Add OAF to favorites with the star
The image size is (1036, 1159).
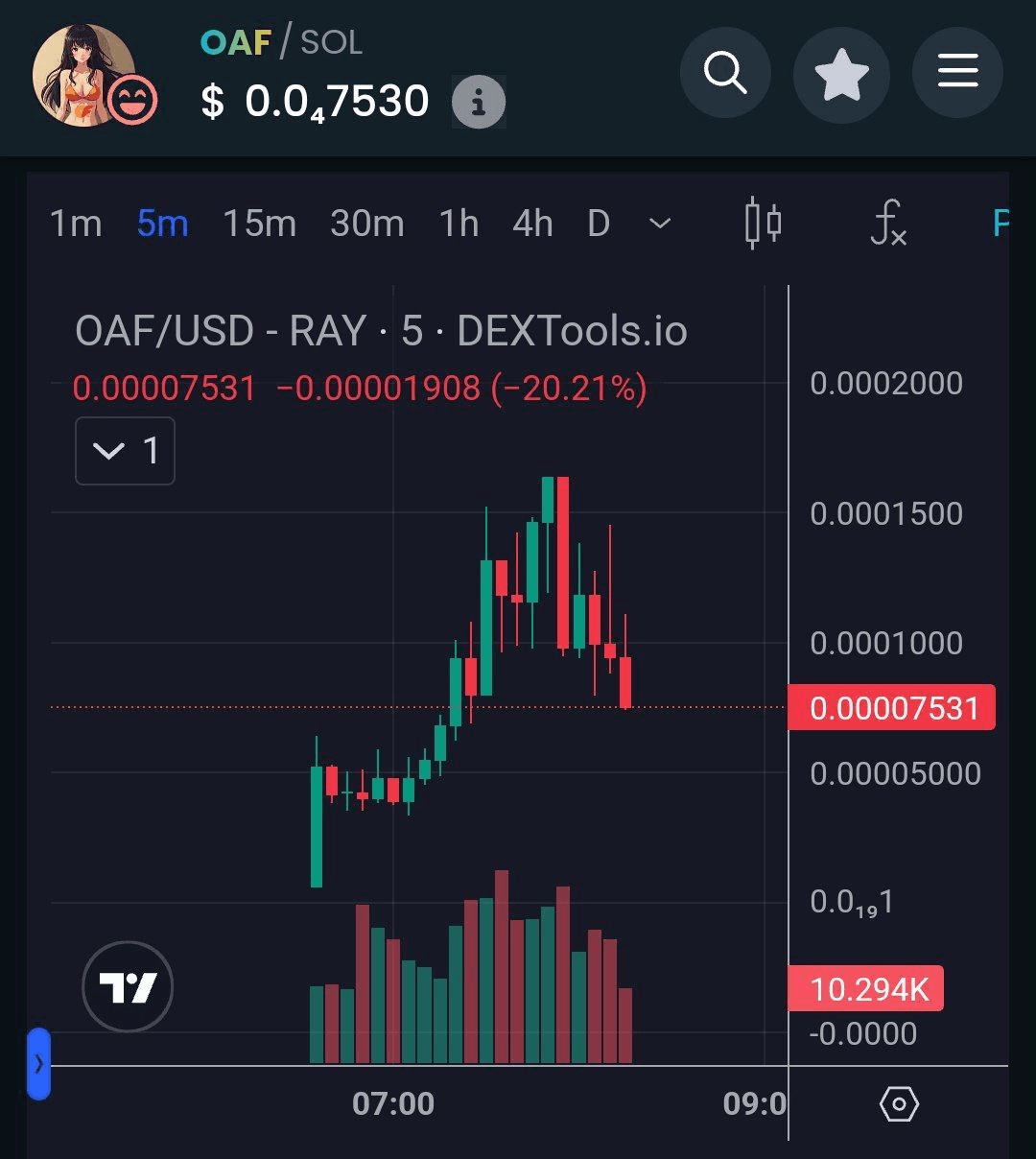click(x=841, y=74)
